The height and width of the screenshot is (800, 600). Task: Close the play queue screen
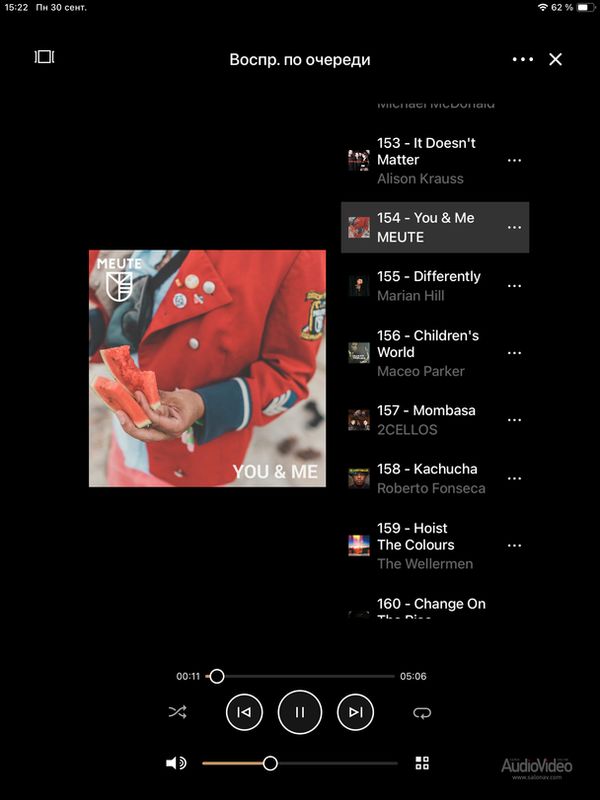point(556,59)
